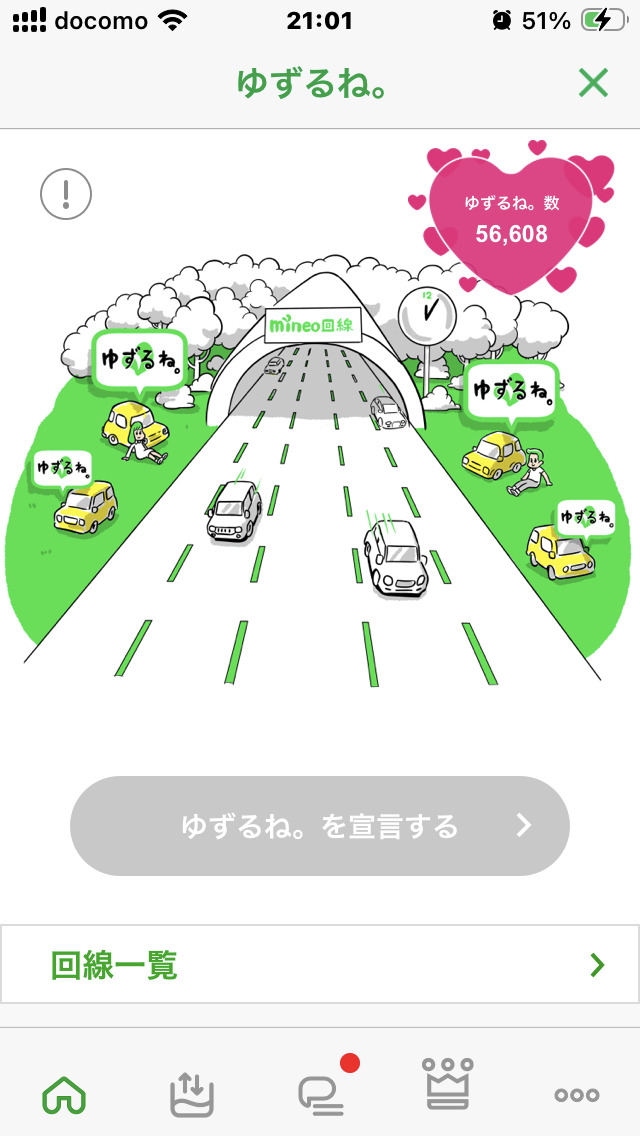The width and height of the screenshot is (640, 1136).
Task: Open the 回線一覧 row
Action: (x=320, y=964)
